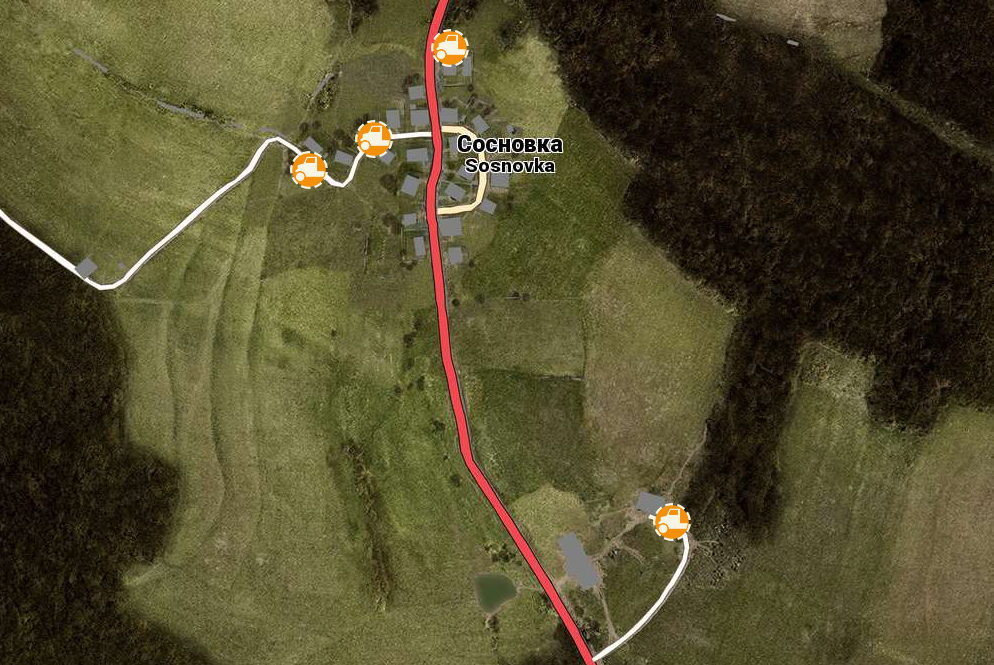Select the truck marker on the red main road
Screen dimensions: 994x665
tap(450, 47)
